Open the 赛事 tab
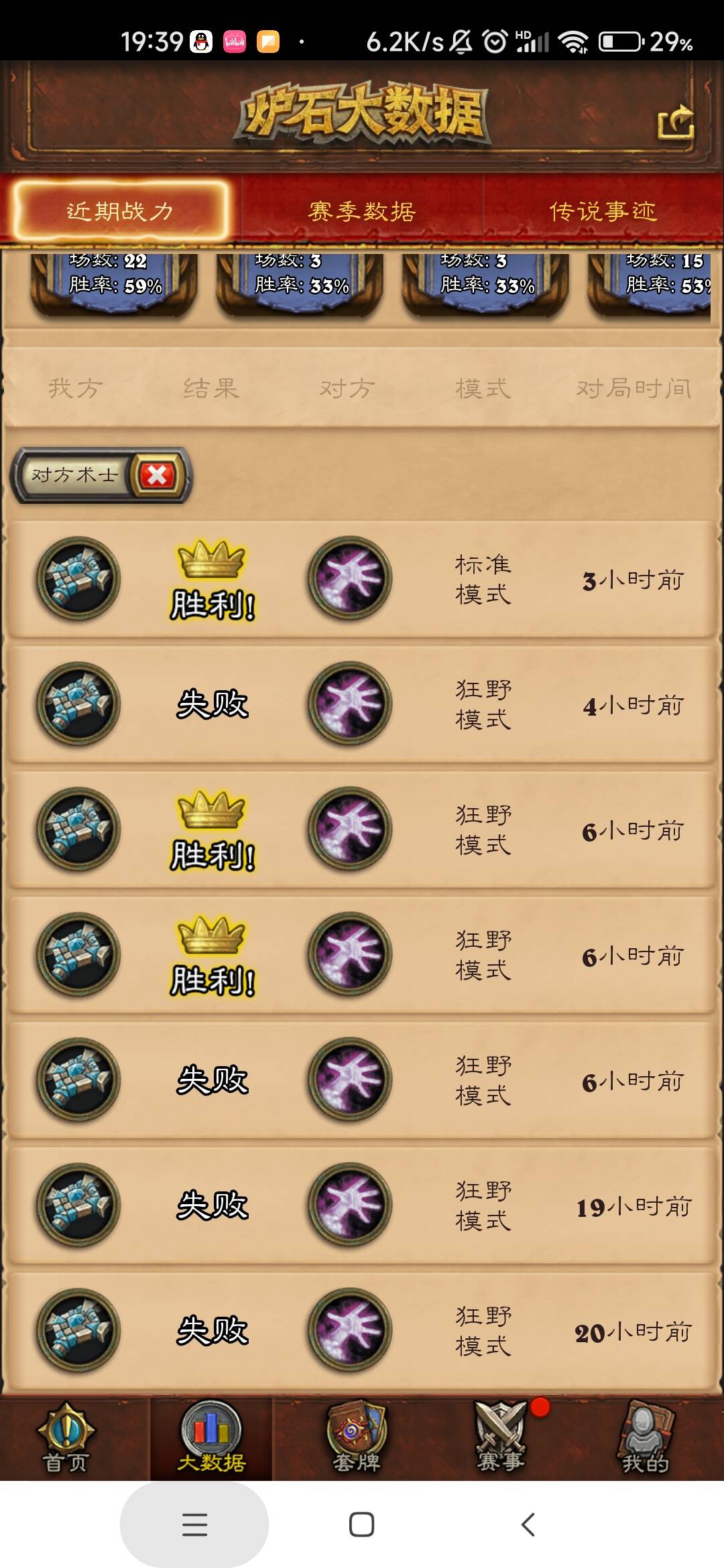This screenshot has height=1568, width=724. coord(501,1440)
